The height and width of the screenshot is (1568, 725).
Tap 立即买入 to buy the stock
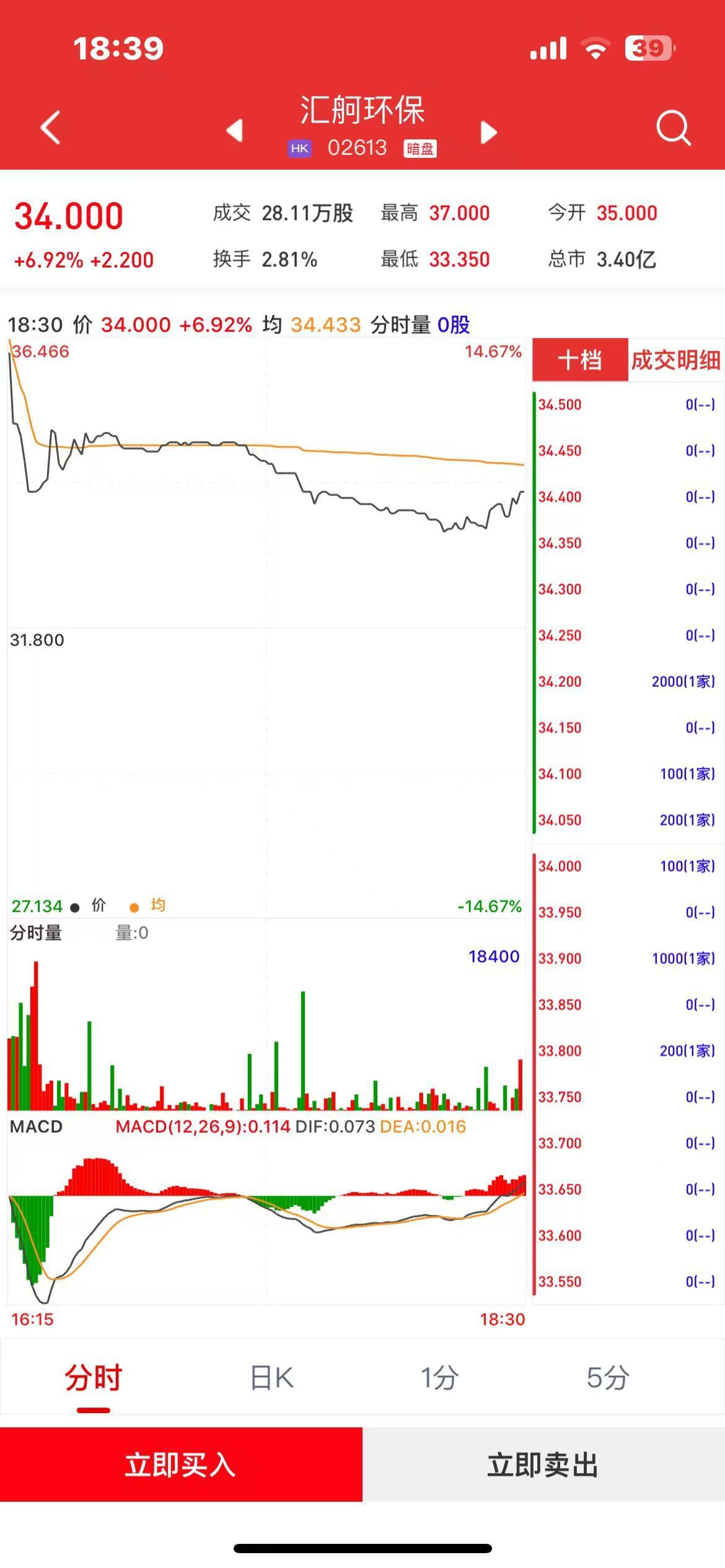[181, 1465]
